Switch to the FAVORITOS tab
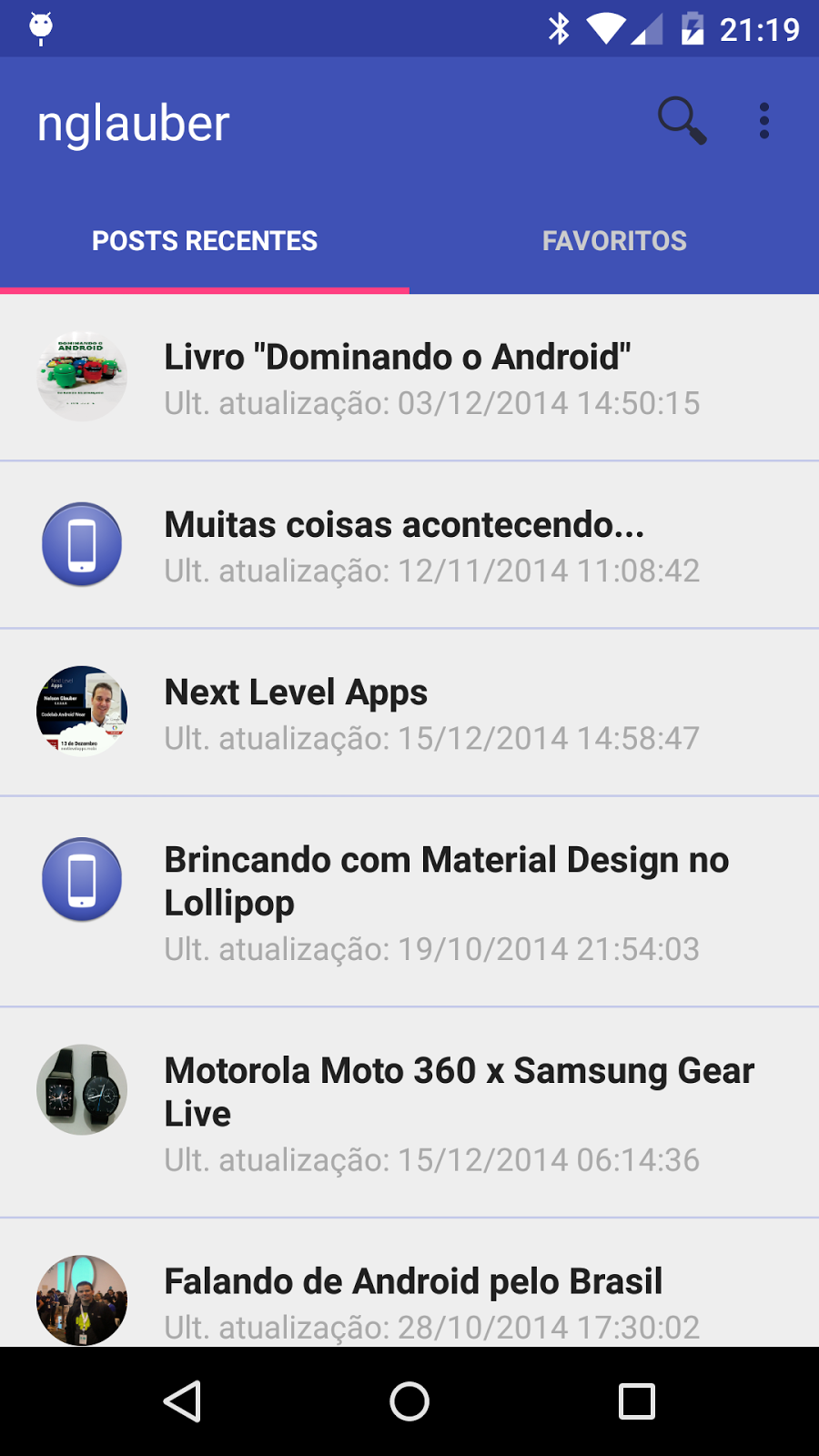 pos(615,240)
